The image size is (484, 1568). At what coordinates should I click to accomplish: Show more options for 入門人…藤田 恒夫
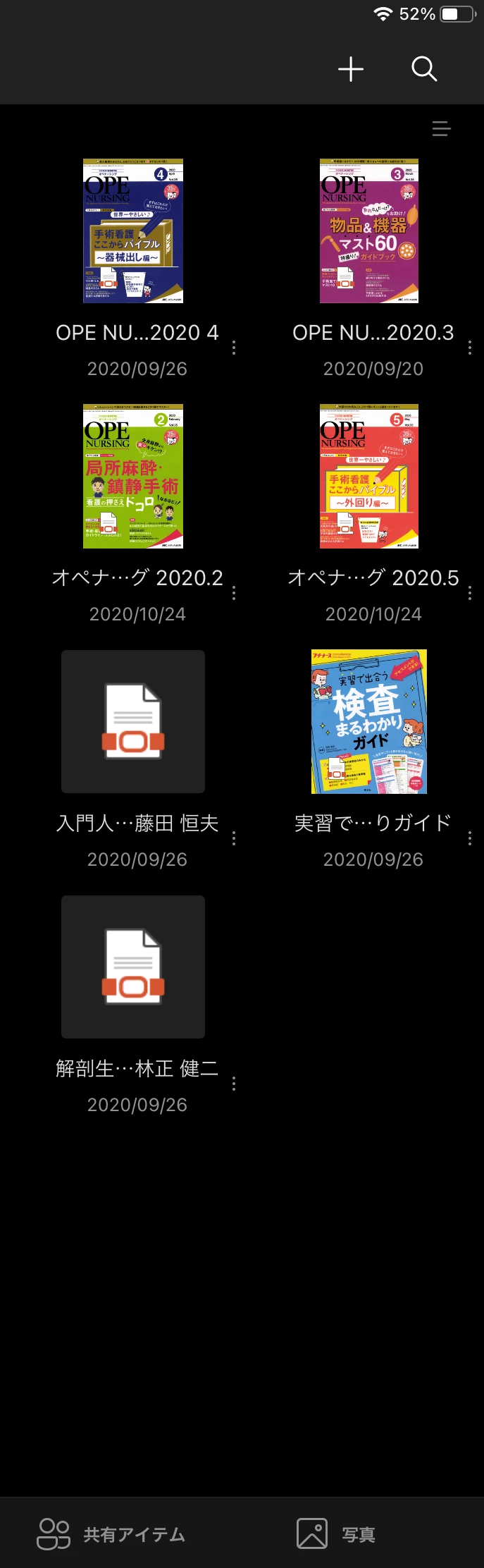point(234,838)
